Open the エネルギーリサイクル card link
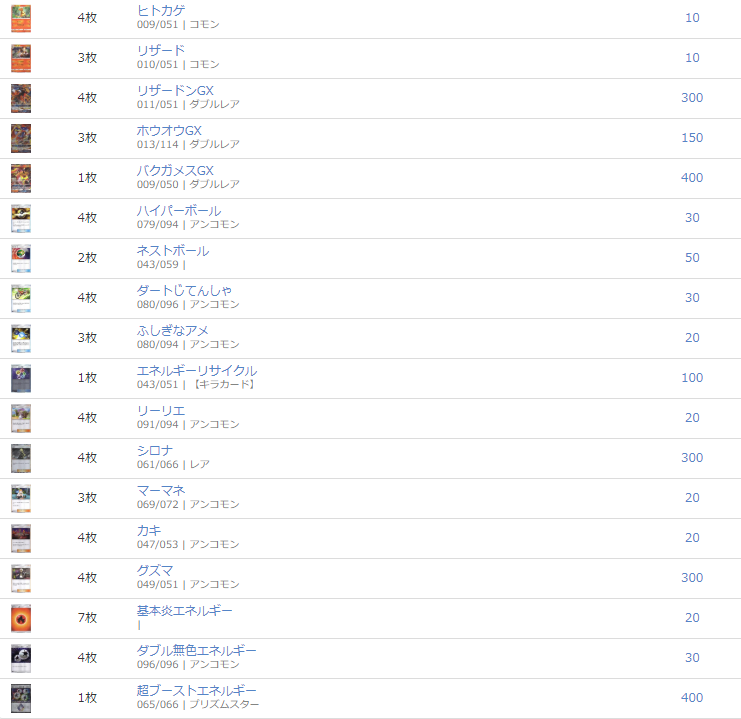Screen dimensions: 741x719 coord(197,370)
